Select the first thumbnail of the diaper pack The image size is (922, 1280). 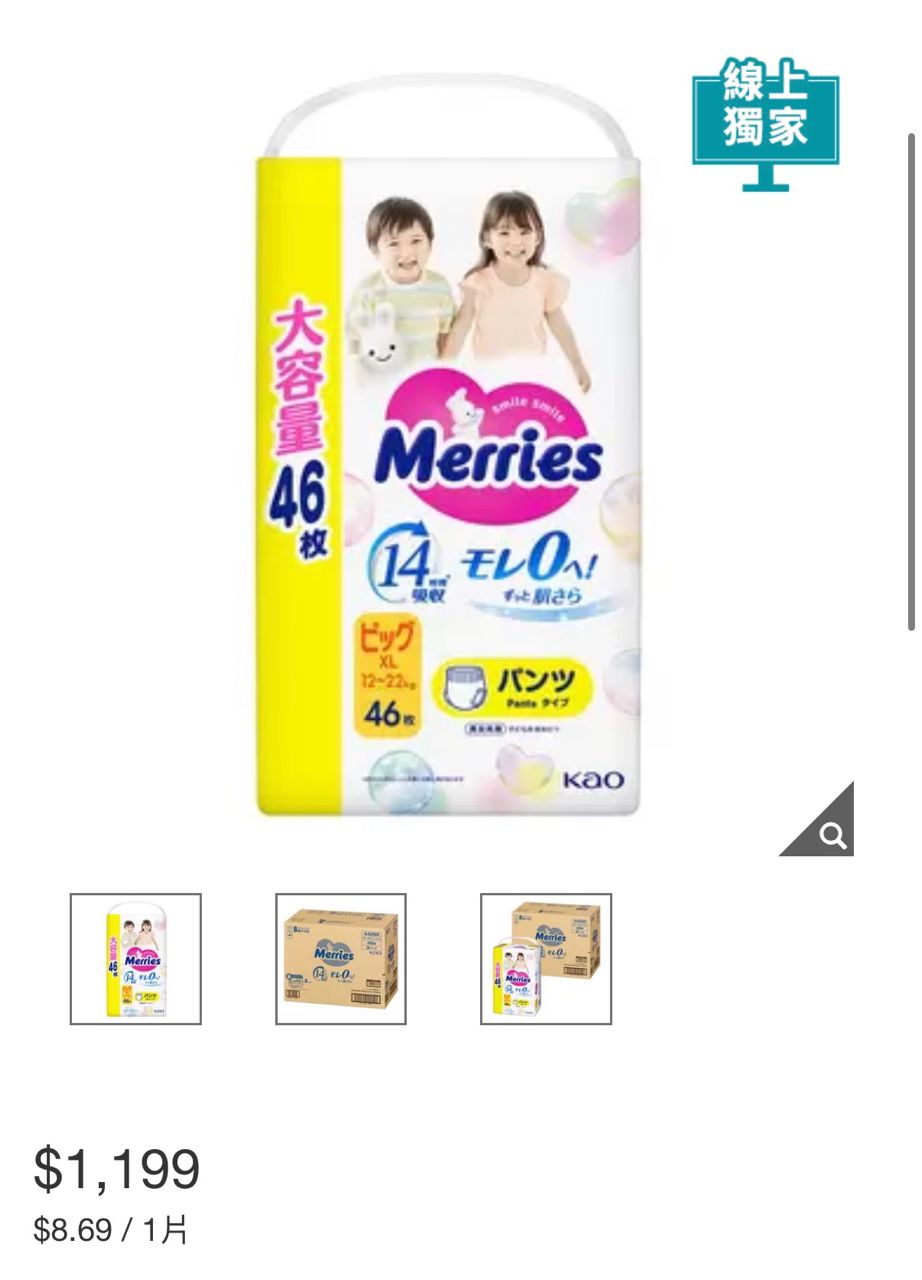pyautogui.click(x=136, y=959)
